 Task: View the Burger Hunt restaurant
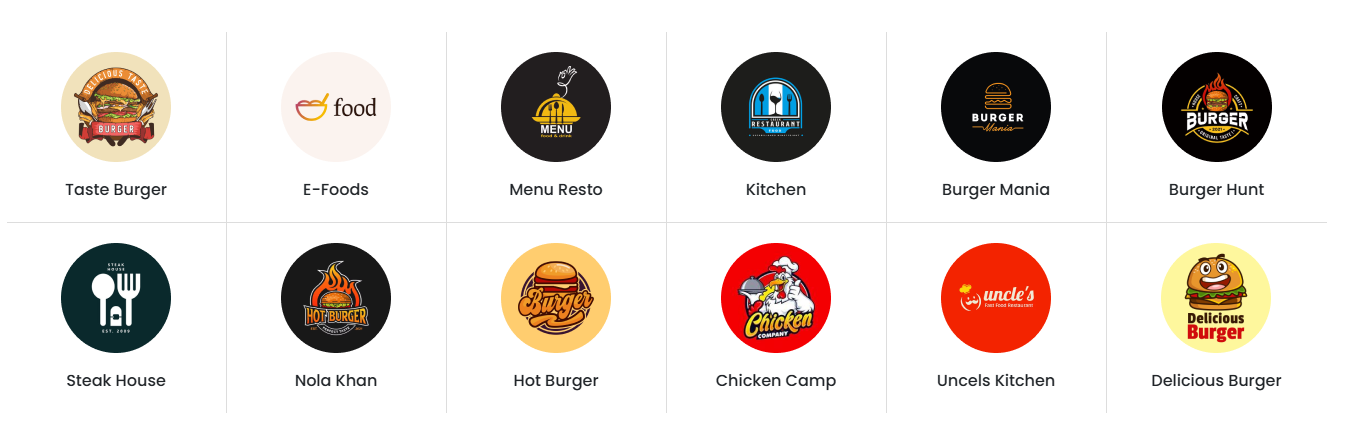pyautogui.click(x=1216, y=107)
